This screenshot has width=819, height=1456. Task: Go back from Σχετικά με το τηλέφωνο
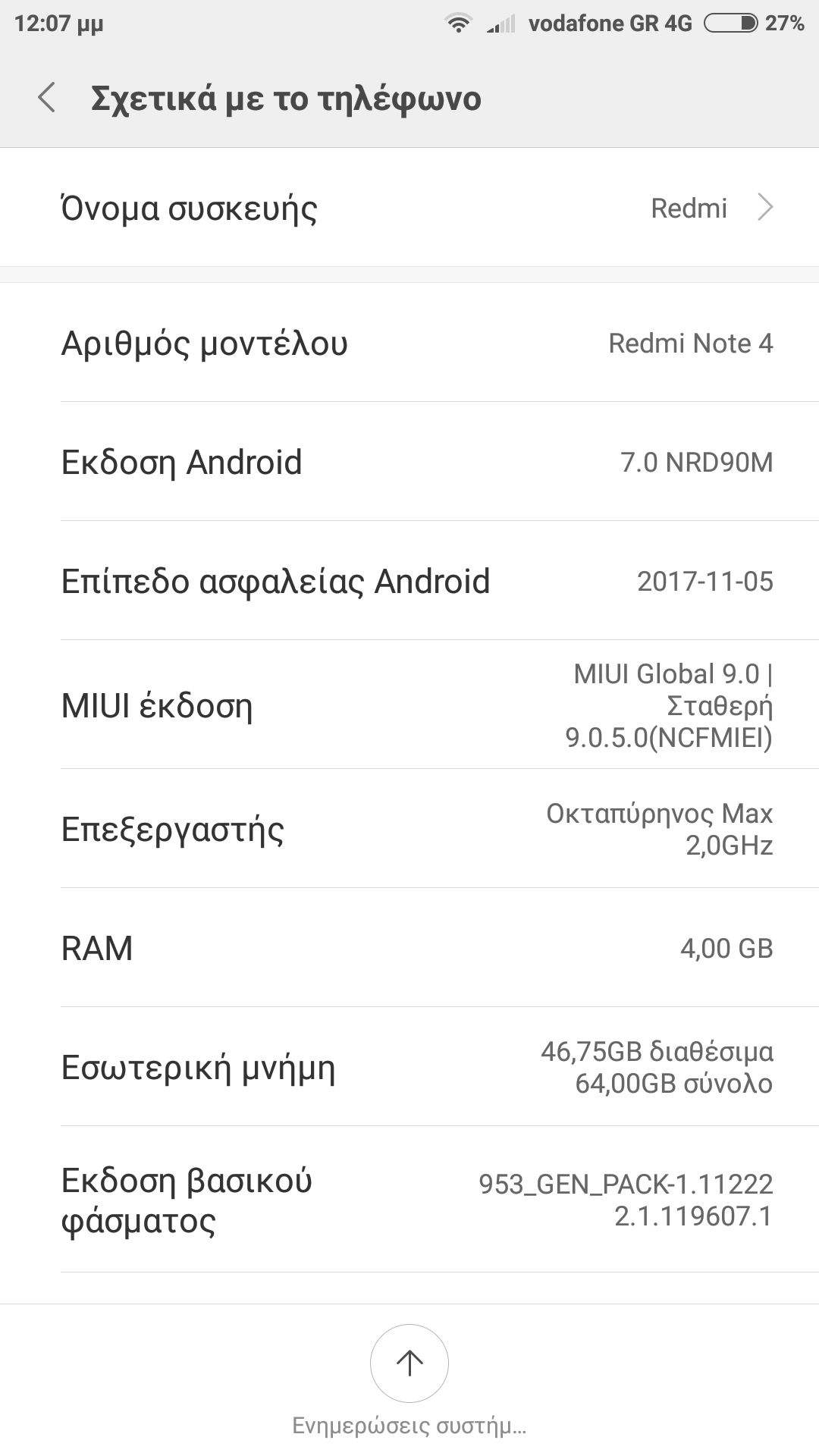pyautogui.click(x=47, y=99)
